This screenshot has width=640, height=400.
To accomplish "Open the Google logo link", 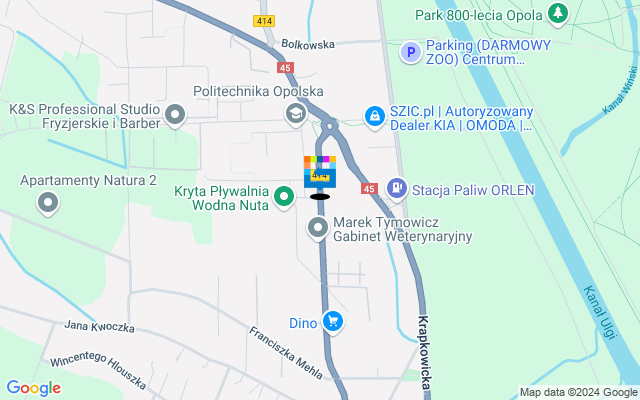I will coord(33,388).
